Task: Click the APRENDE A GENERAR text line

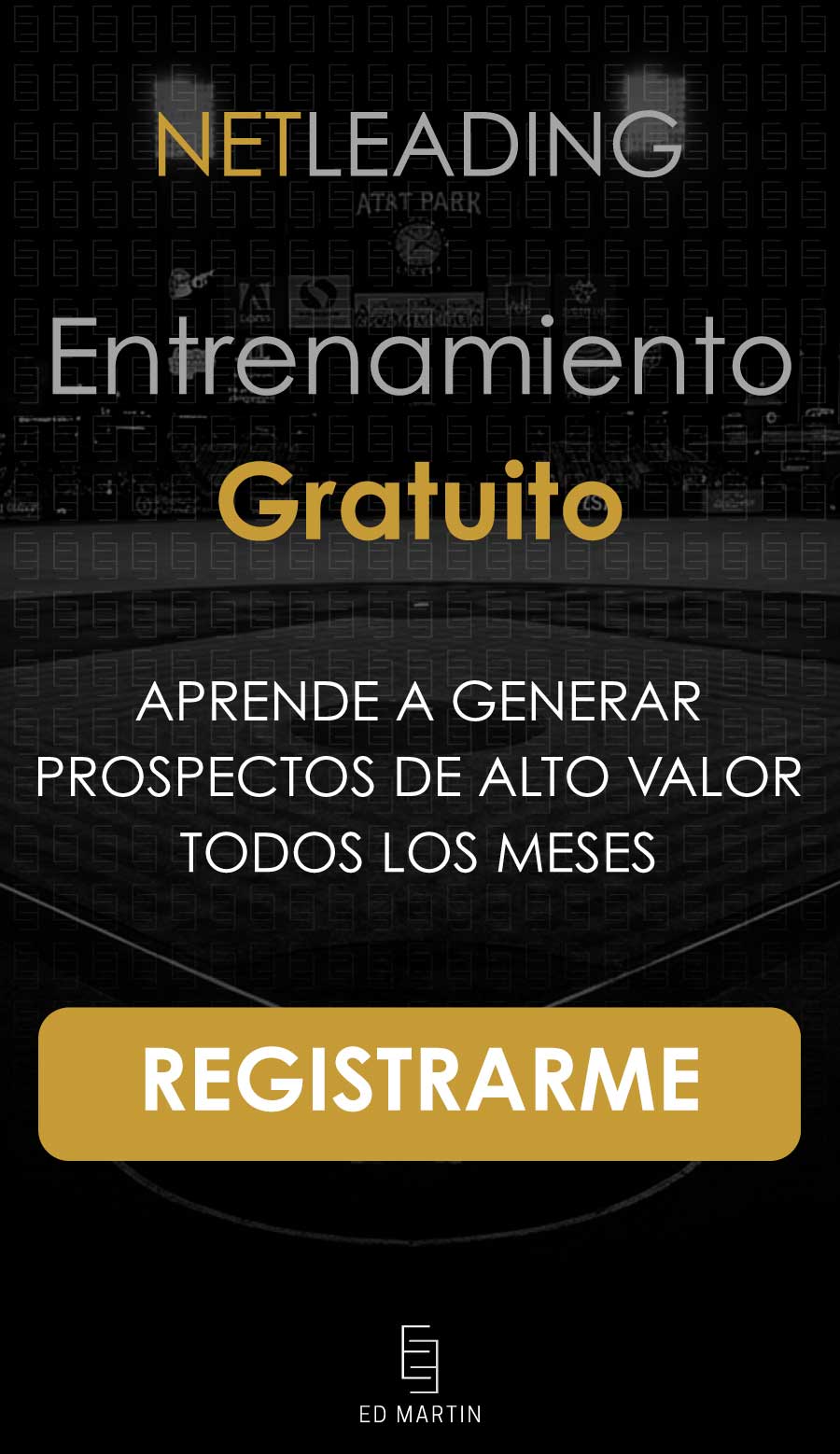Action: tap(419, 700)
